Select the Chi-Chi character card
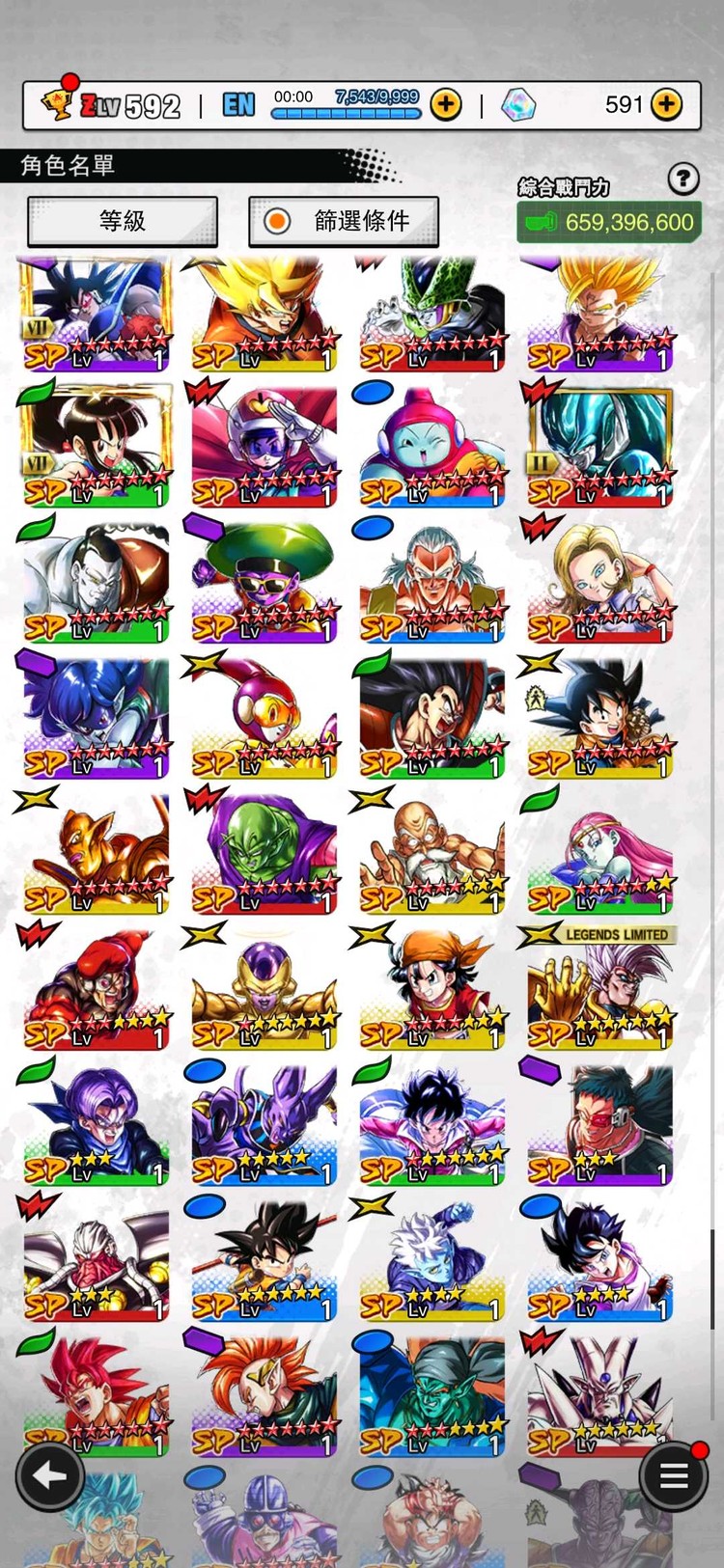Image resolution: width=724 pixels, height=1568 pixels. pos(96,446)
